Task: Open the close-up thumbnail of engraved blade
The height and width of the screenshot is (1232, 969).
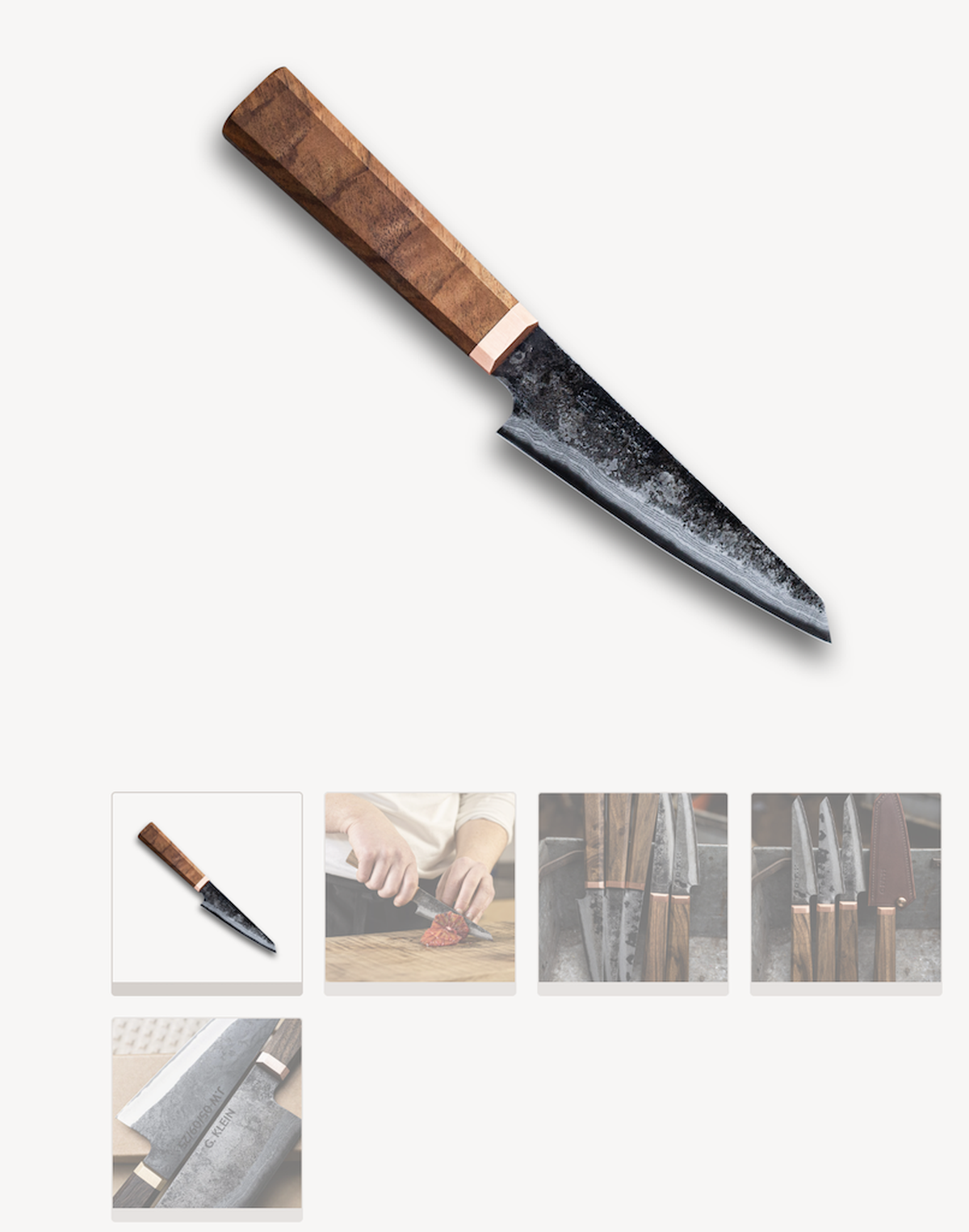Action: pyautogui.click(x=207, y=1113)
